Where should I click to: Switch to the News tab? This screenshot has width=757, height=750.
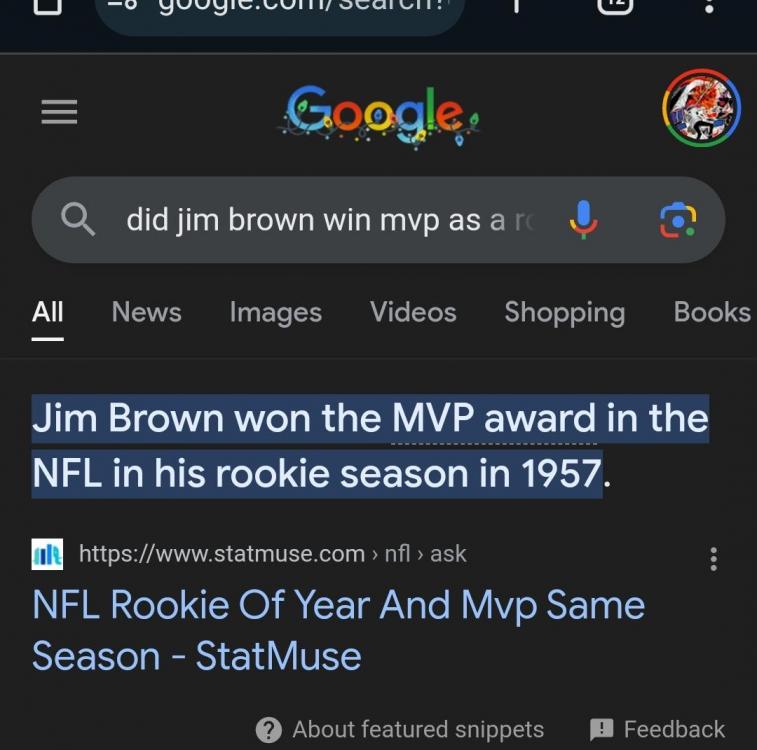click(x=146, y=312)
